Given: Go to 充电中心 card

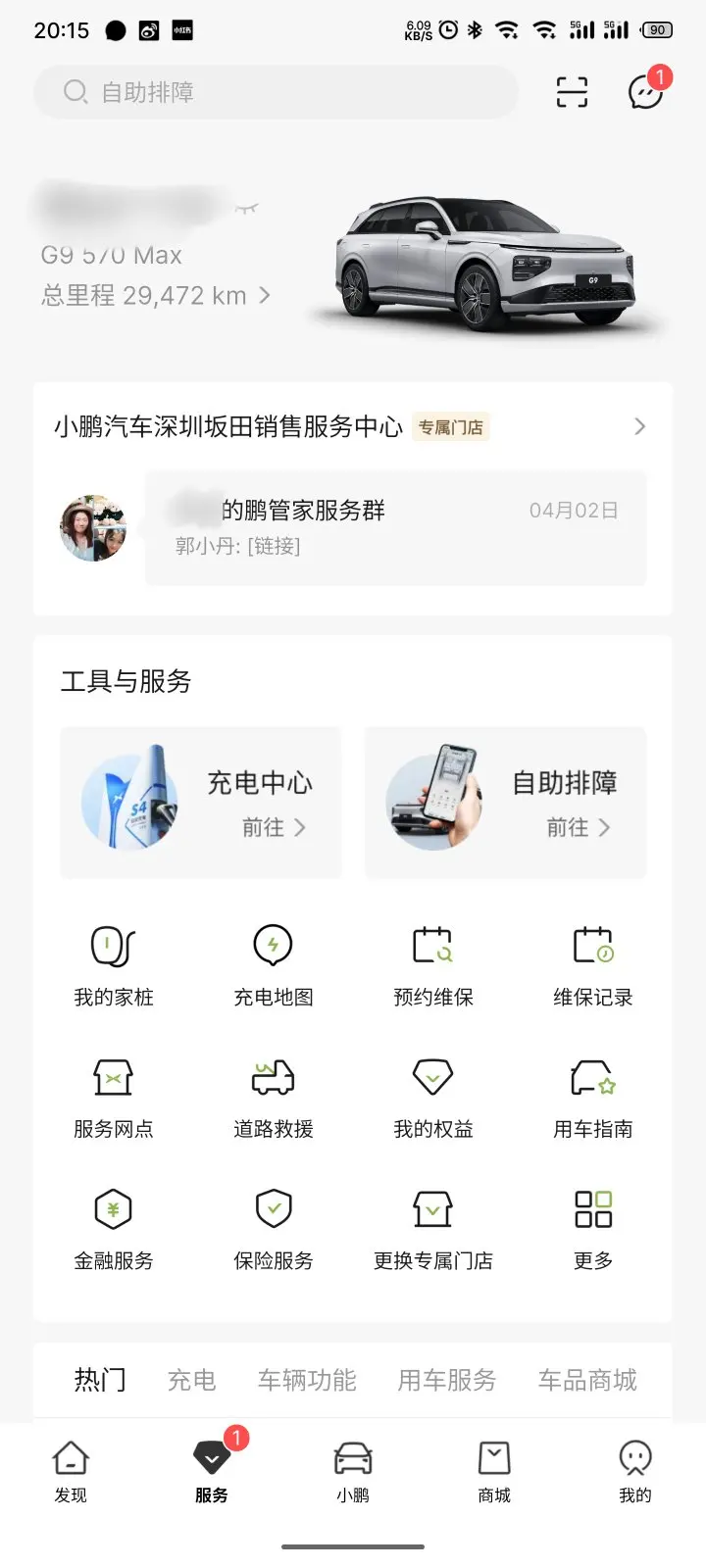Looking at the screenshot, I should pyautogui.click(x=201, y=803).
